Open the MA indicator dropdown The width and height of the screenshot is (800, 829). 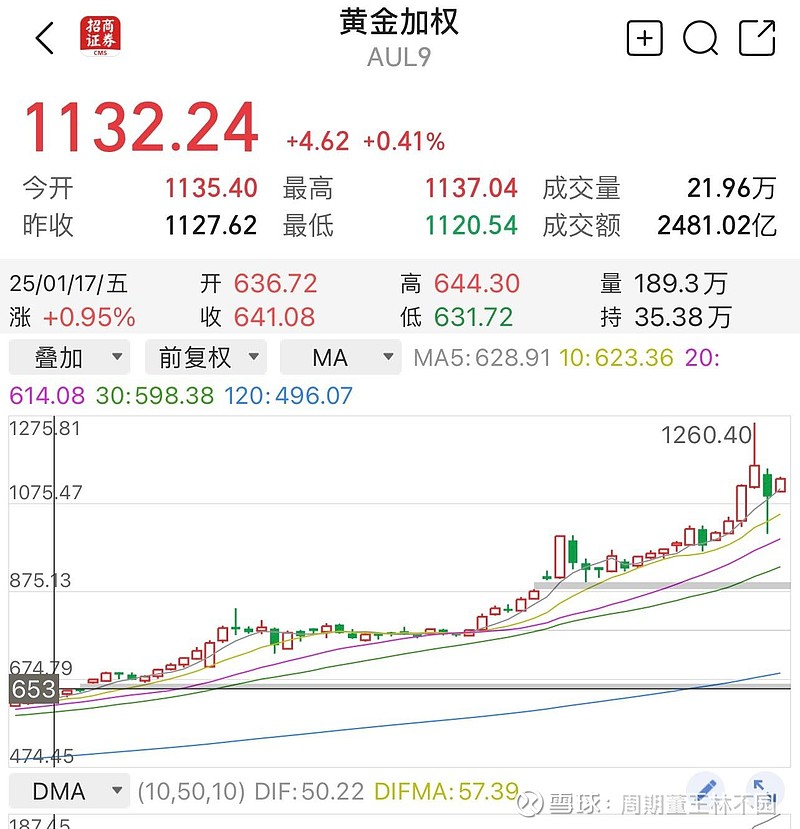coord(340,357)
